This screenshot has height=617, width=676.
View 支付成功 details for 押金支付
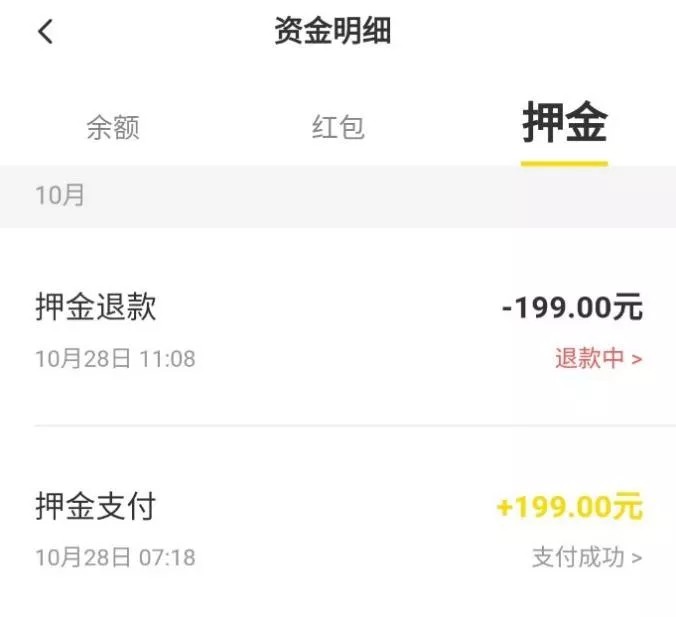(x=586, y=557)
